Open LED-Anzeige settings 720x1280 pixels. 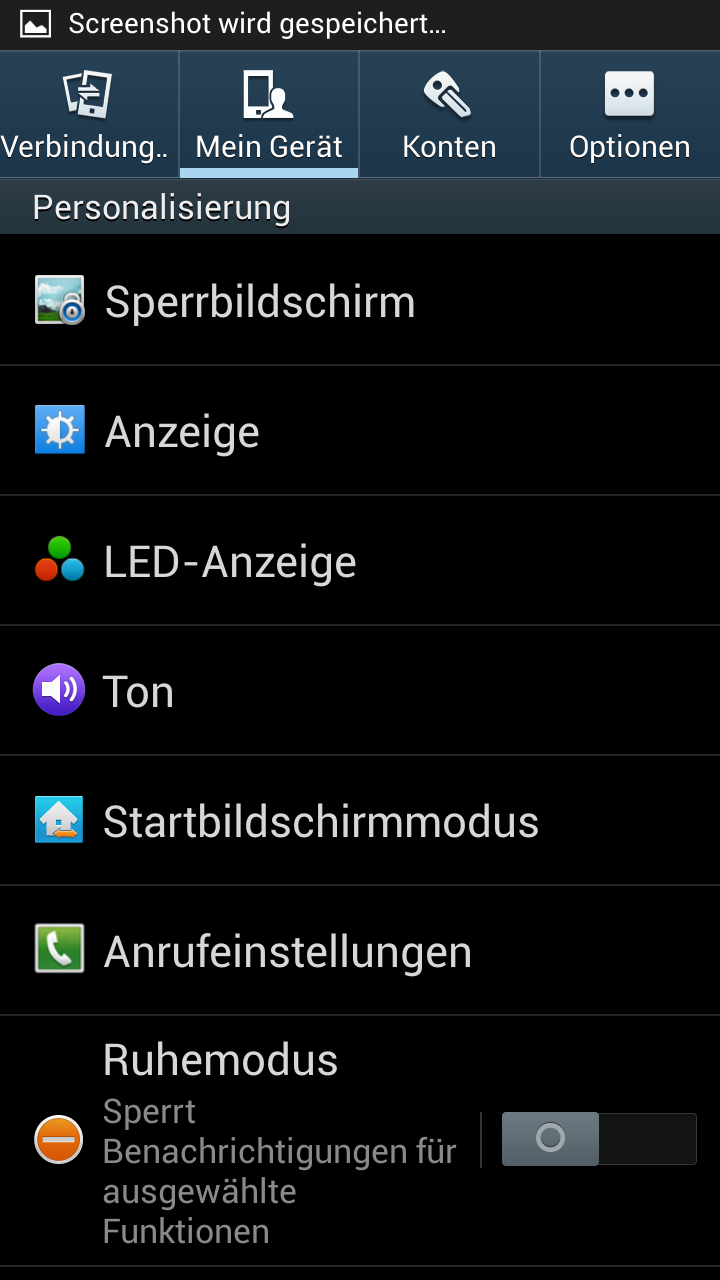[360, 561]
